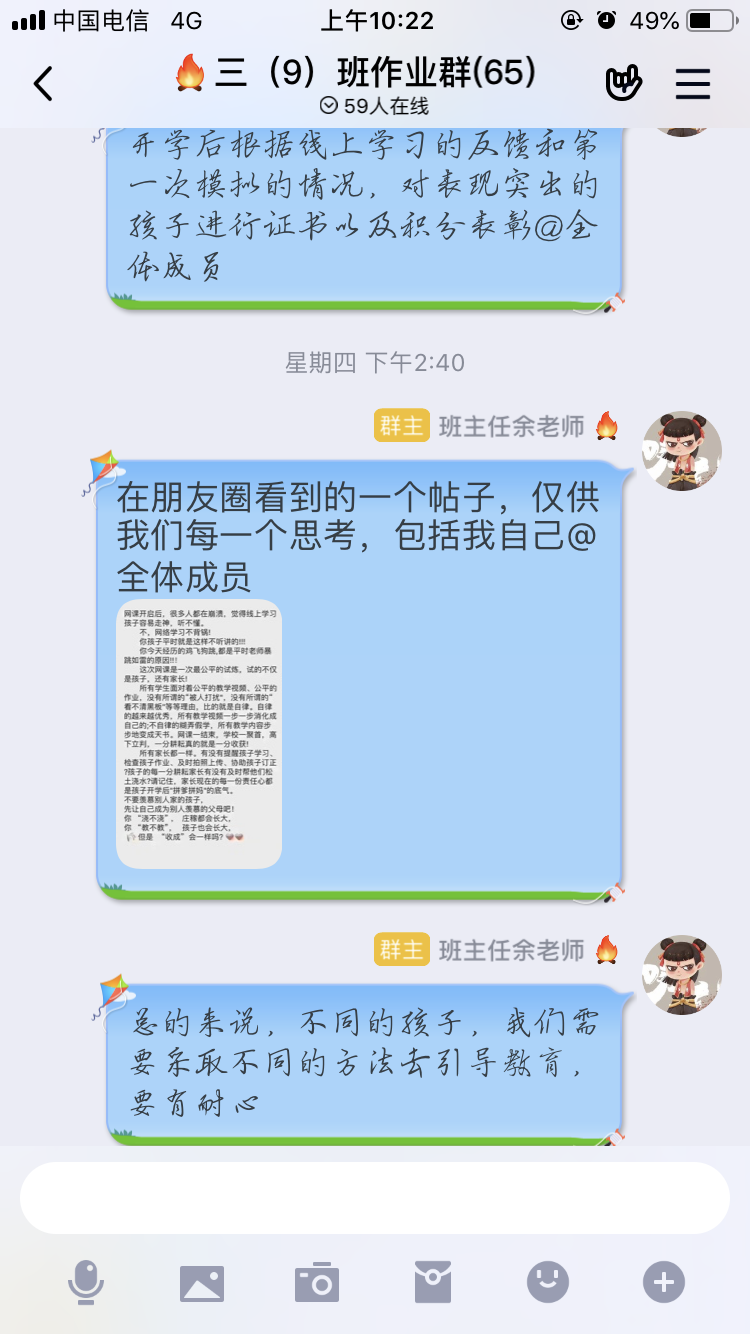The width and height of the screenshot is (750, 1334).
Task: View the 59人在线 online members list
Action: (x=374, y=106)
